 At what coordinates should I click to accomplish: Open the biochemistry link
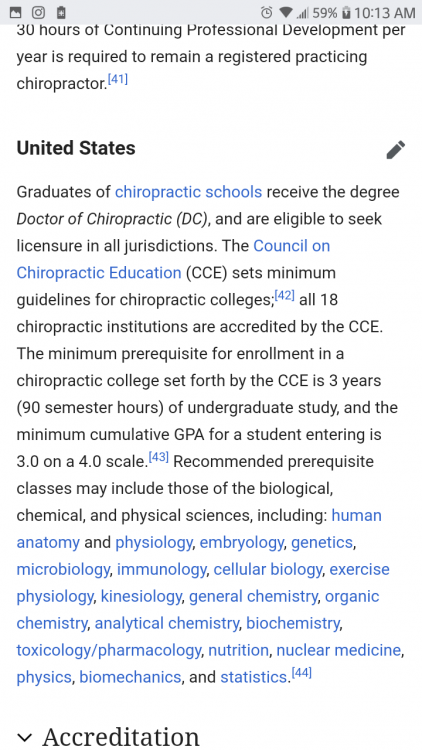pyautogui.click(x=293, y=624)
